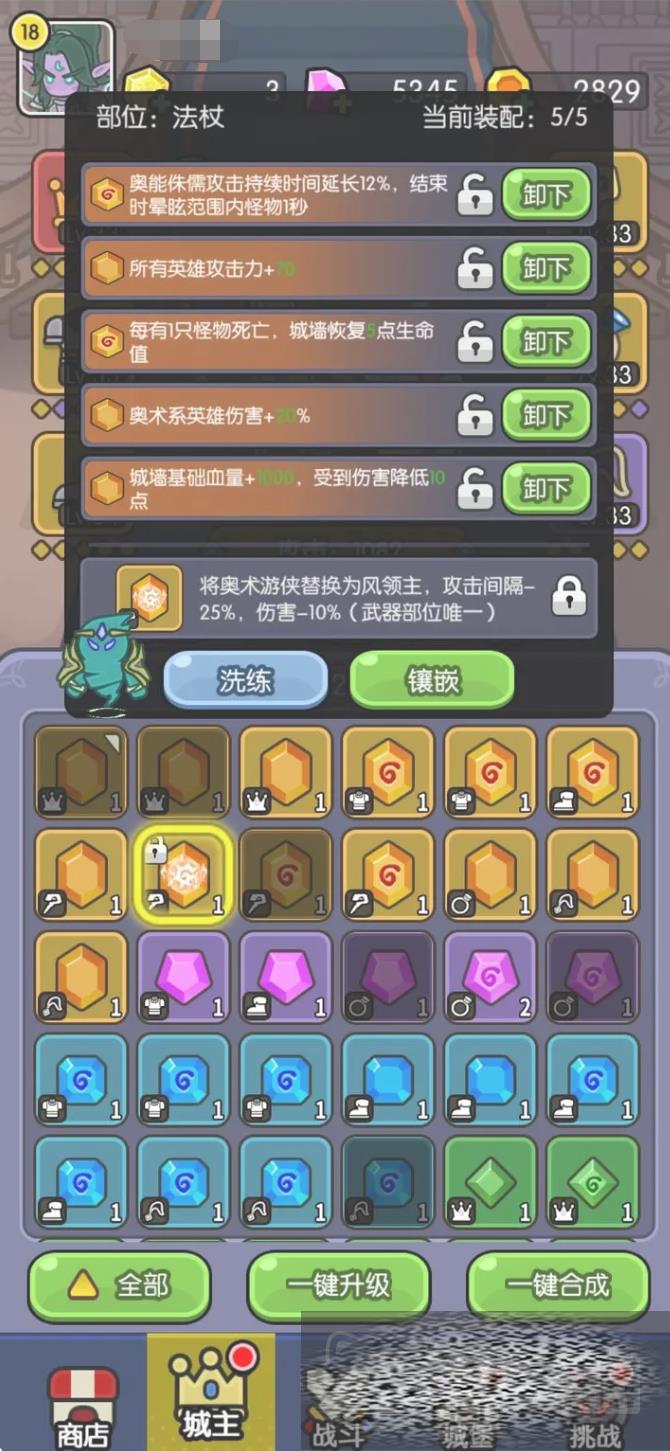Tap 一键合成 to merge gems
670x1451 pixels.
point(557,1286)
